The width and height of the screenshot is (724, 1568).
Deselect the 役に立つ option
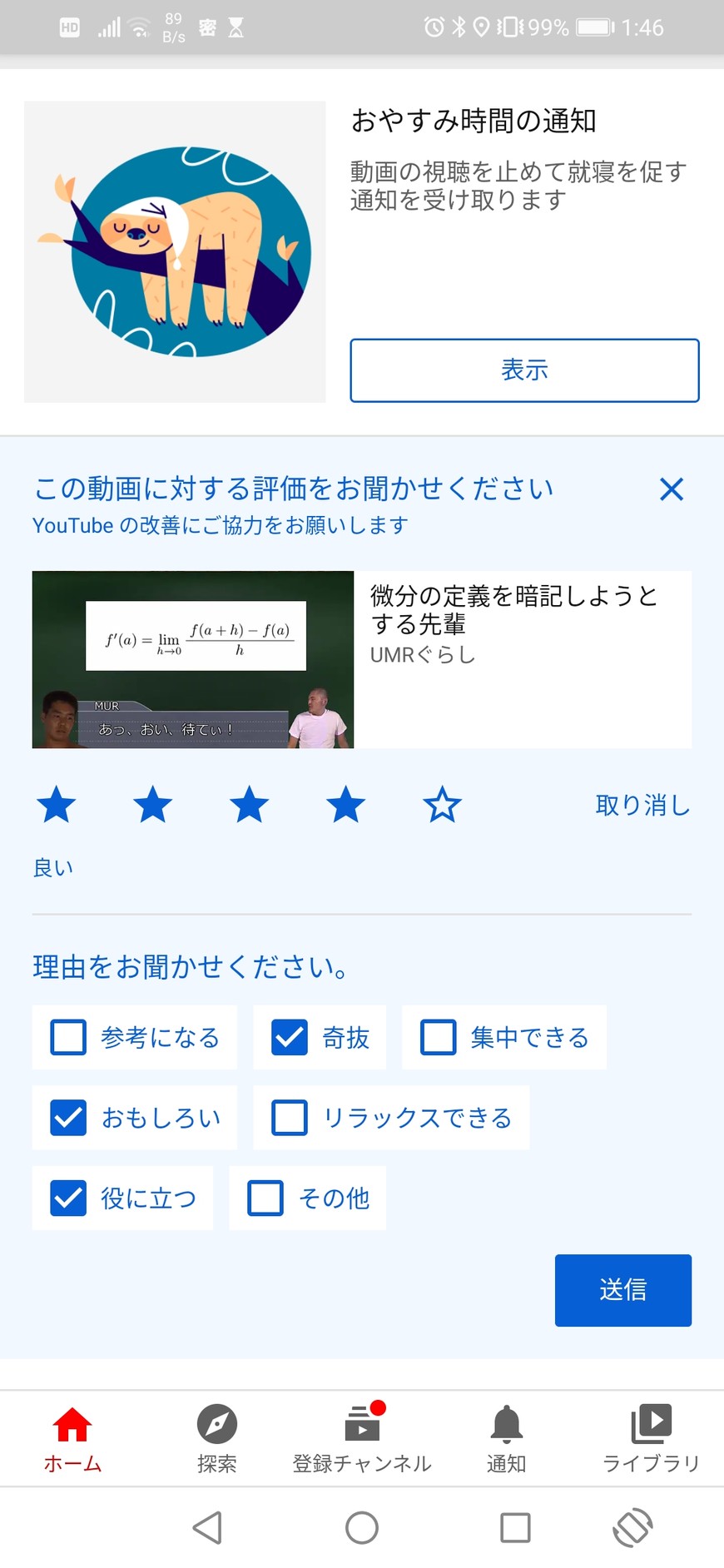[69, 1198]
